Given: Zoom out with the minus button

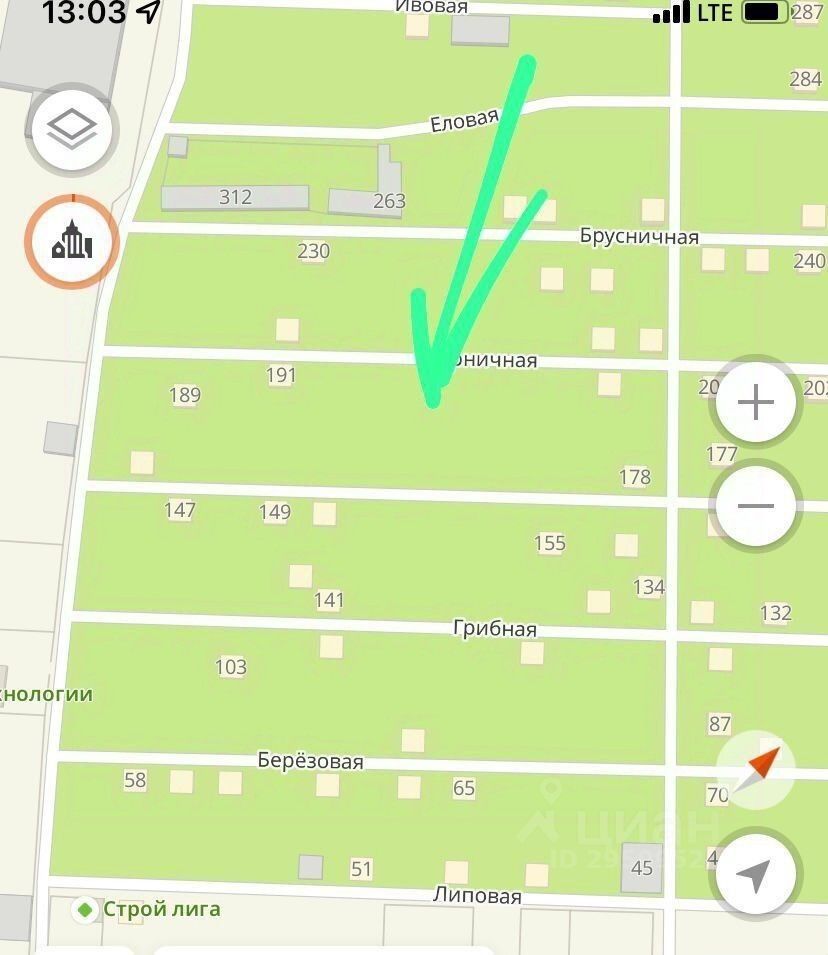Looking at the screenshot, I should click(x=755, y=506).
